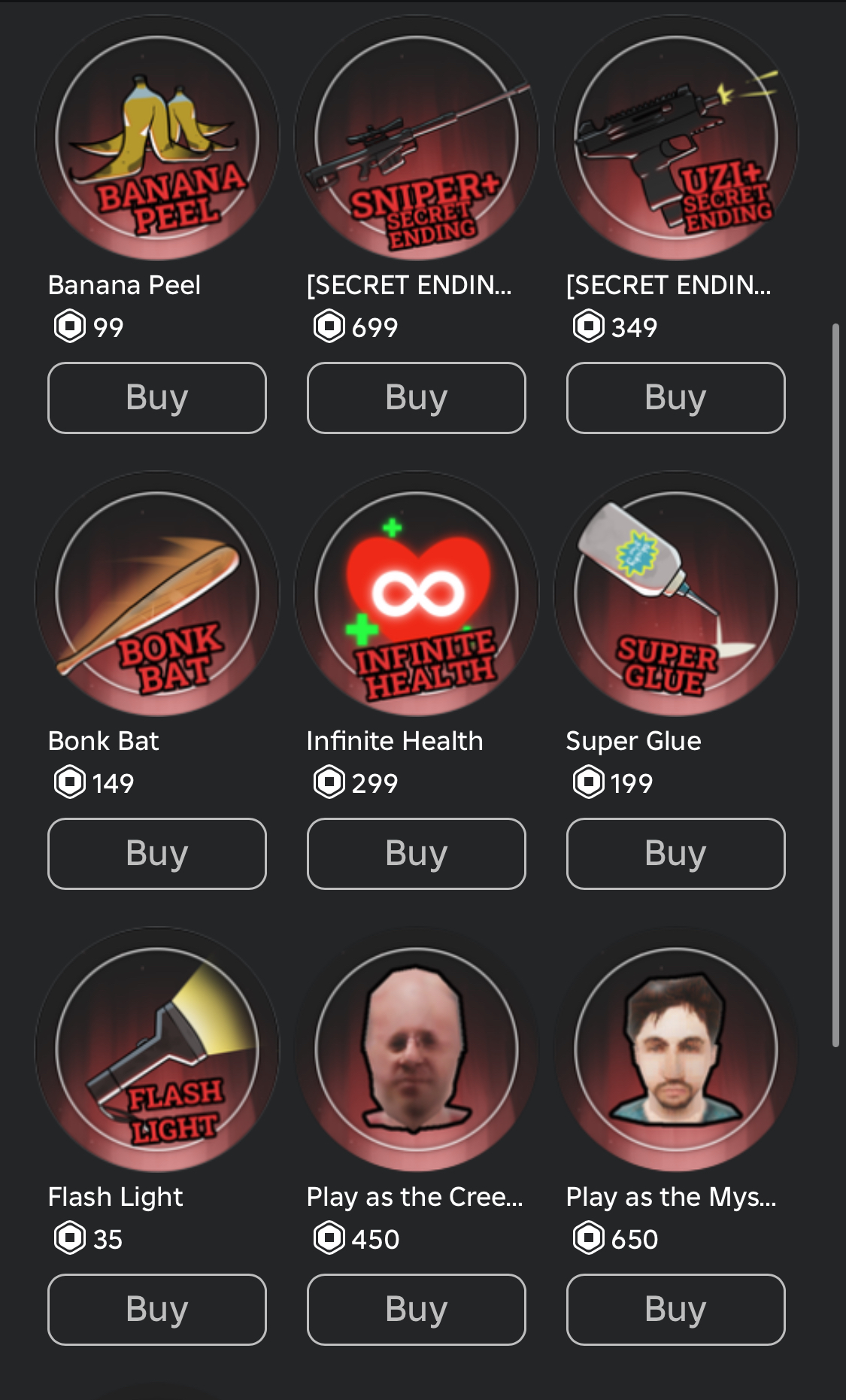Buy the Play as the Creep gamepass
Viewport: 846px width, 1400px height.
click(x=416, y=1309)
